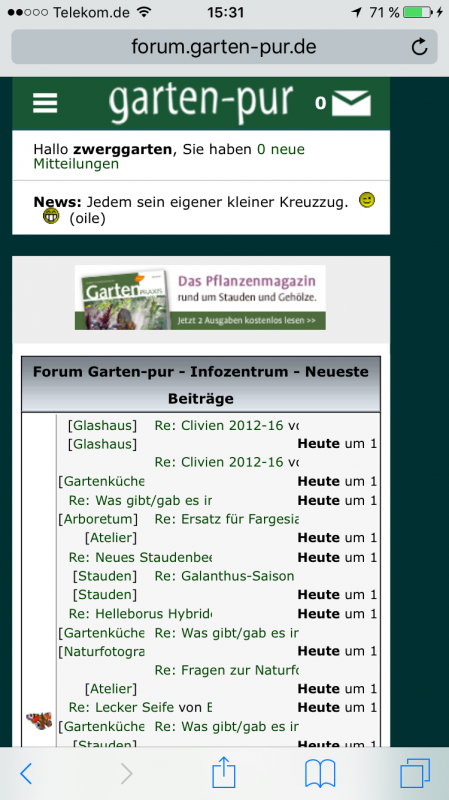This screenshot has width=449, height=800.
Task: Share this page
Action: tap(223, 772)
